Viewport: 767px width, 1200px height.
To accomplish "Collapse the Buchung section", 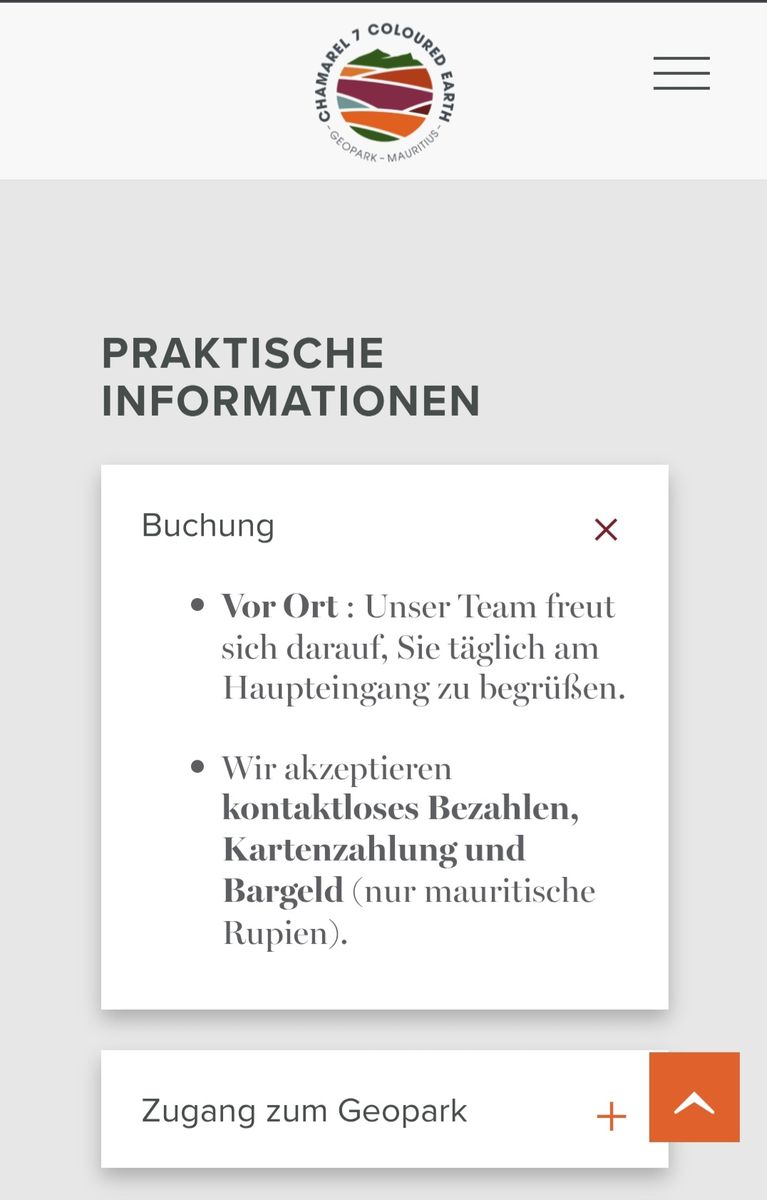I will (605, 529).
